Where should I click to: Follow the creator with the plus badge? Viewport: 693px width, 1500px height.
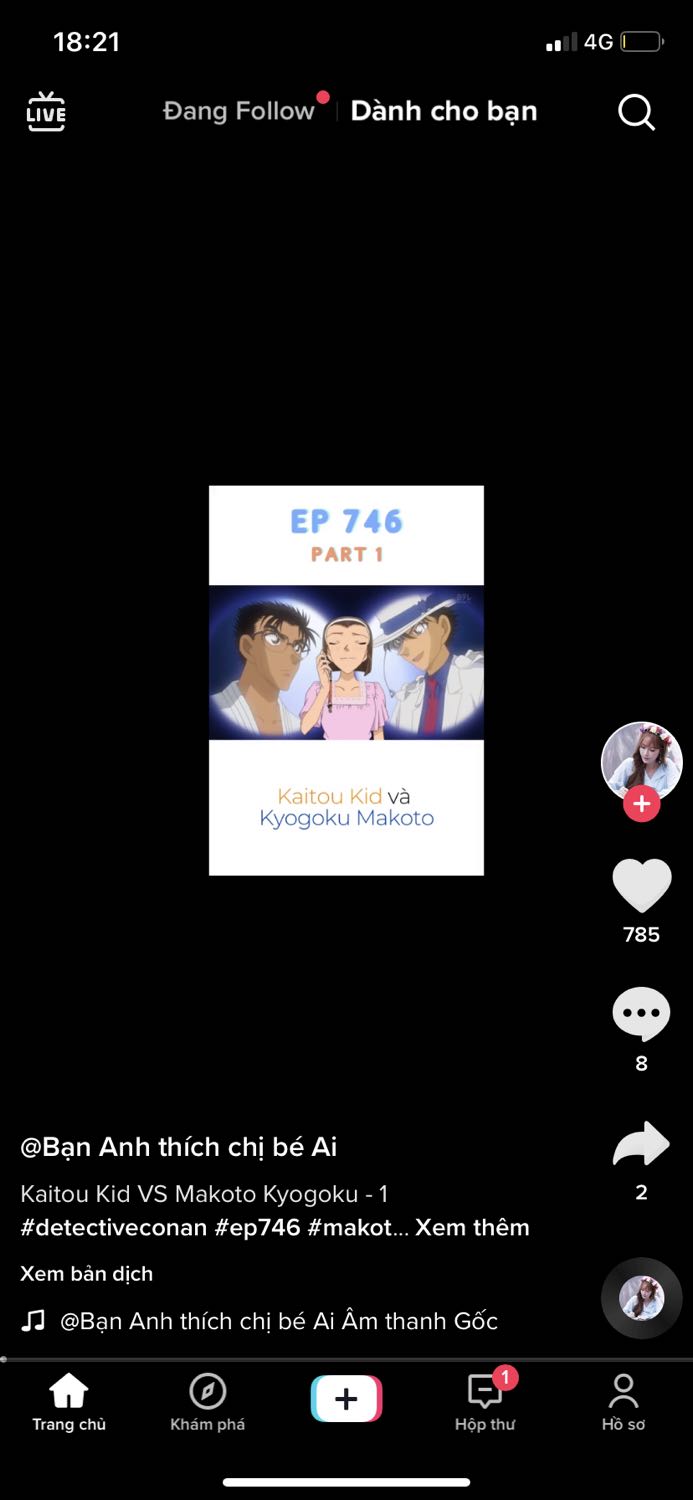tap(642, 803)
